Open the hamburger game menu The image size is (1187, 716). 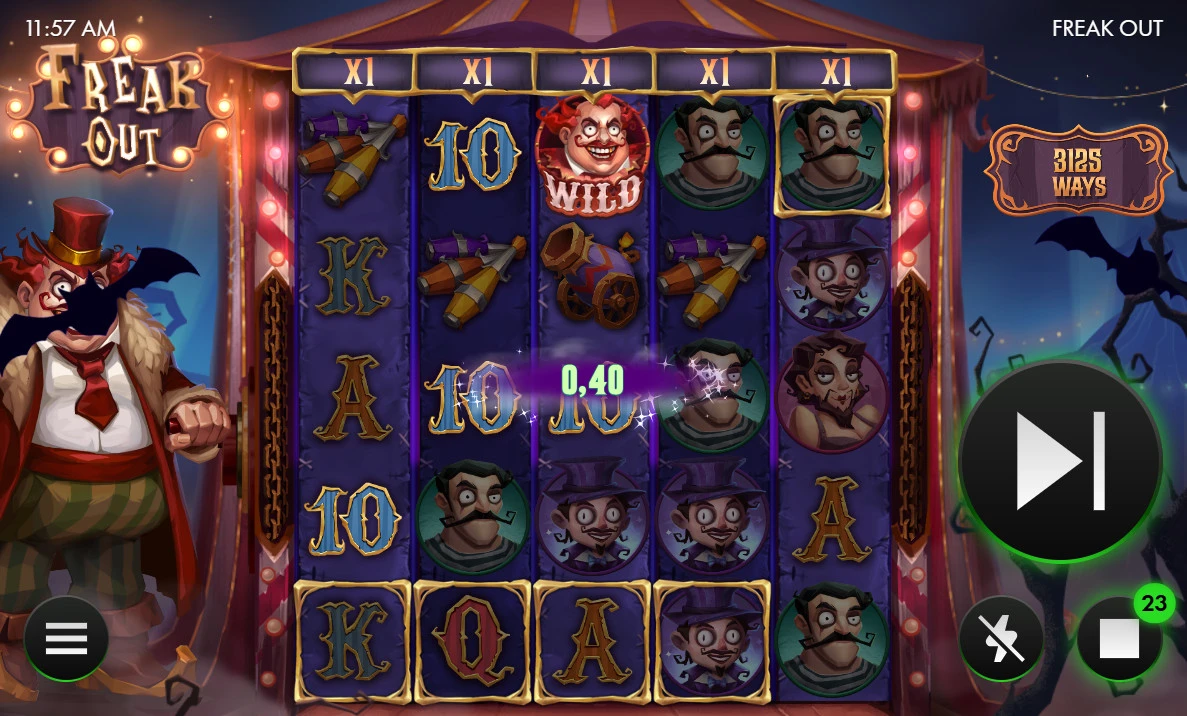[x=66, y=639]
